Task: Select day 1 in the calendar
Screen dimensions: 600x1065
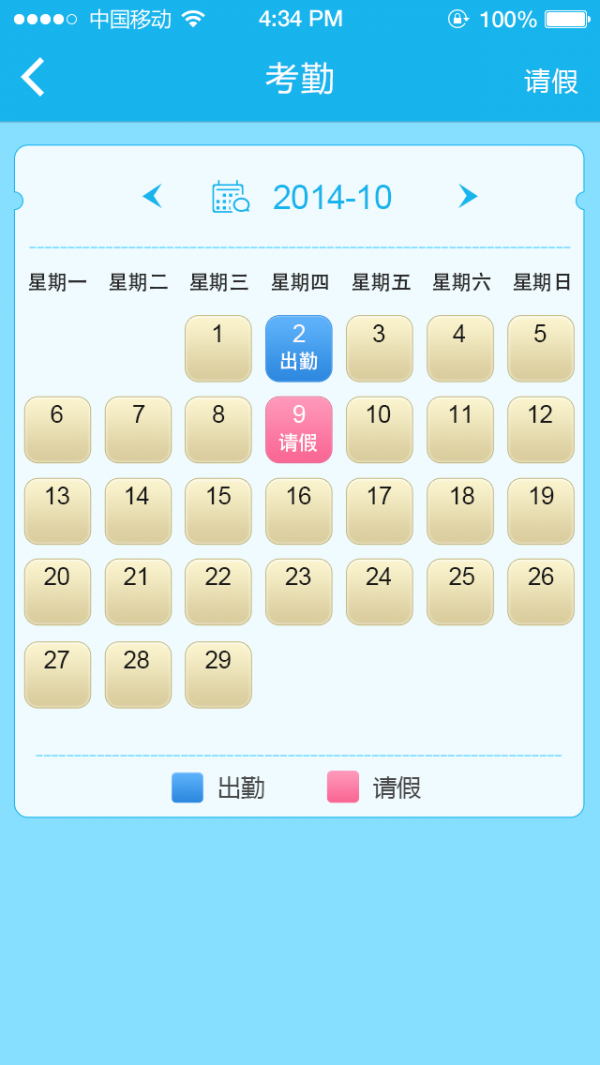Action: coord(218,348)
